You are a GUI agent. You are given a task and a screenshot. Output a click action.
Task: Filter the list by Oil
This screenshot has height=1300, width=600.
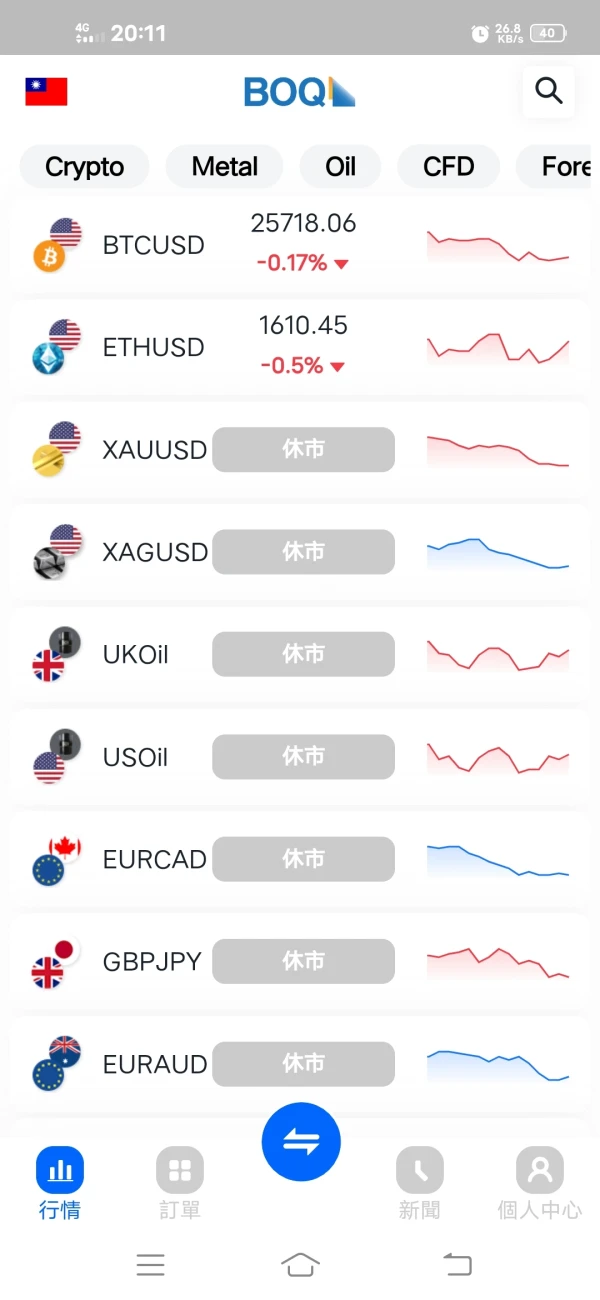coord(340,167)
